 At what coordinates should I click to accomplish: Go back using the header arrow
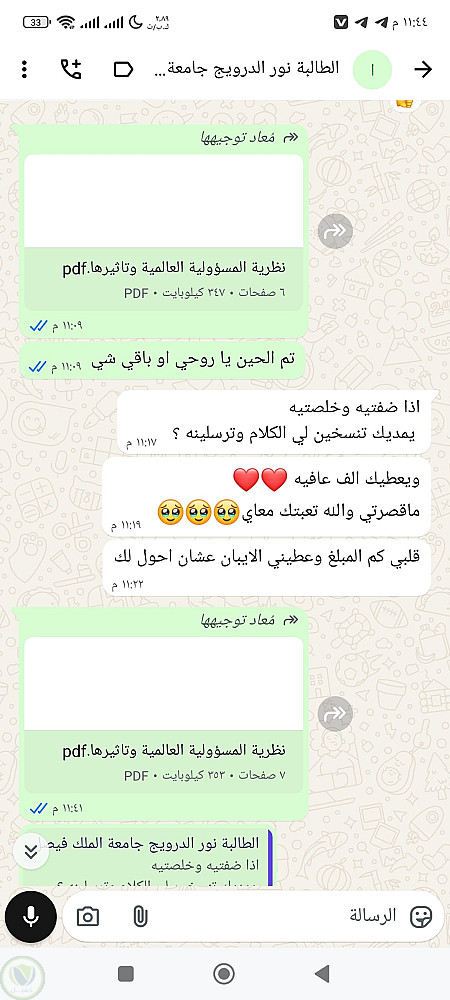pos(423,70)
